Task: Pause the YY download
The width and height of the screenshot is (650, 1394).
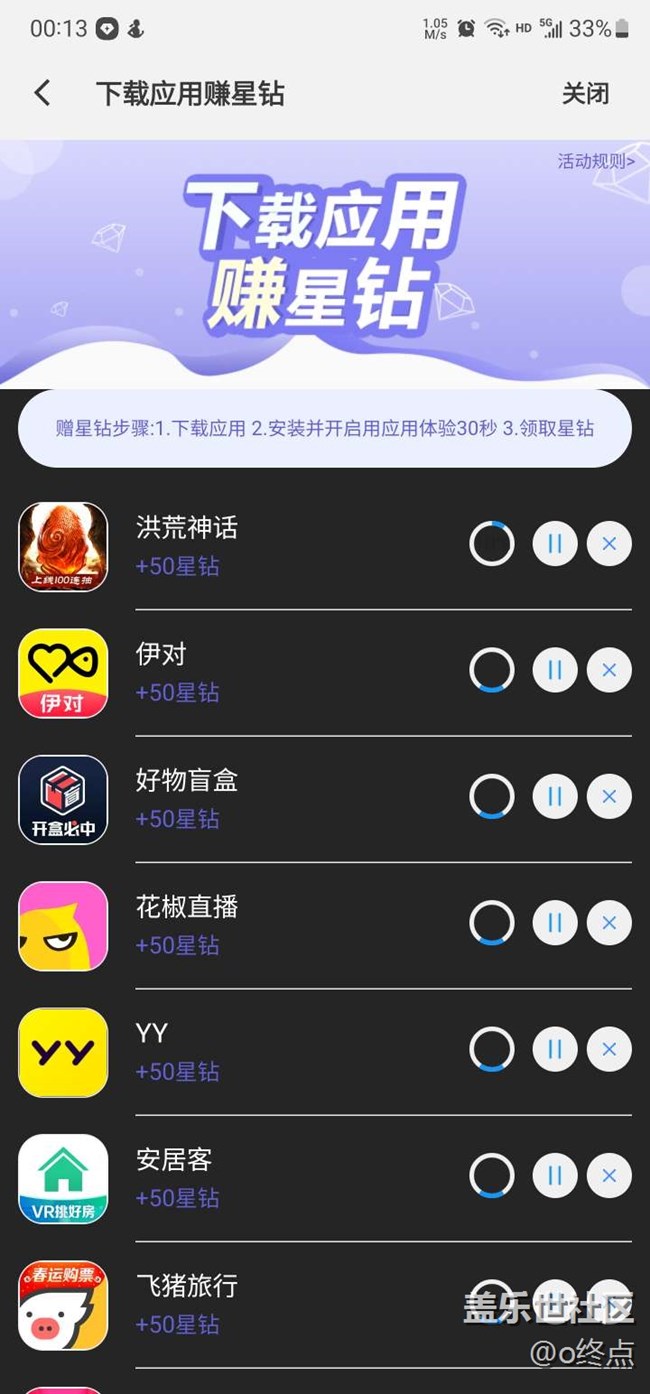Action: coord(555,1050)
